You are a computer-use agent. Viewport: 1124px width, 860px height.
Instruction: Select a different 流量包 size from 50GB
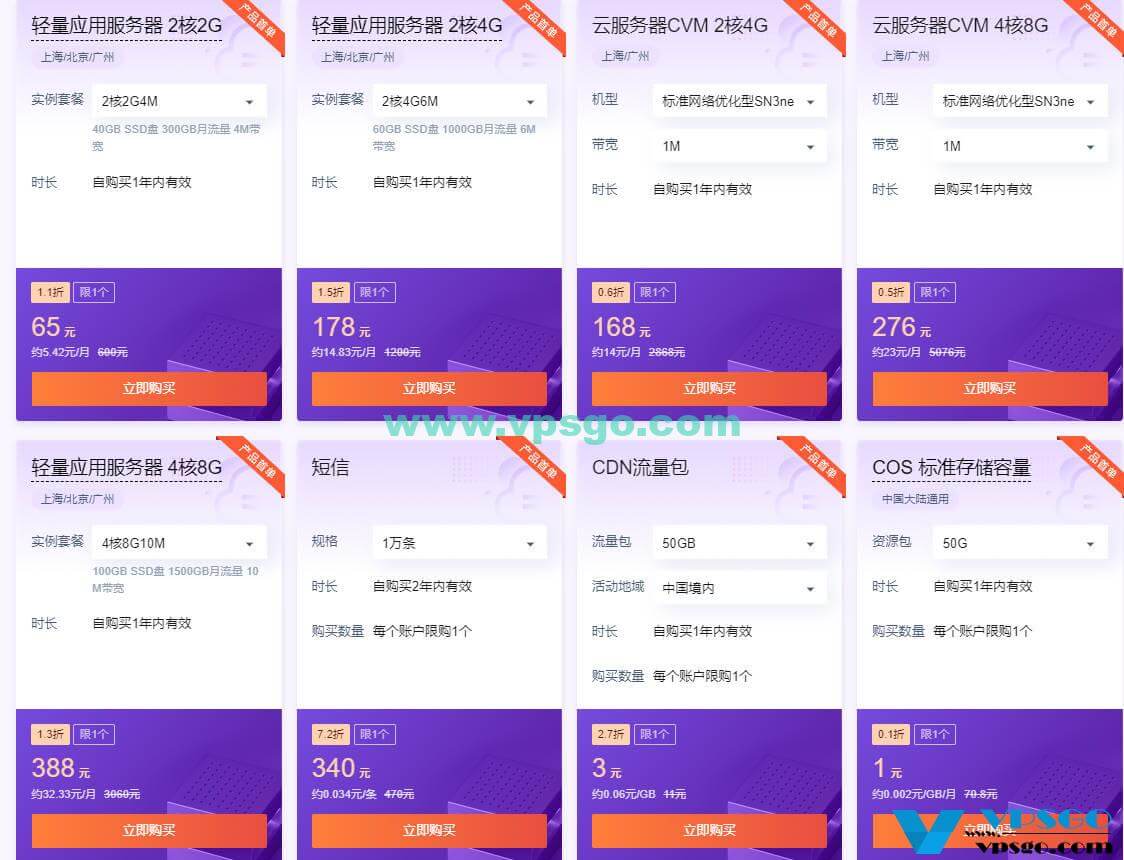[x=739, y=543]
